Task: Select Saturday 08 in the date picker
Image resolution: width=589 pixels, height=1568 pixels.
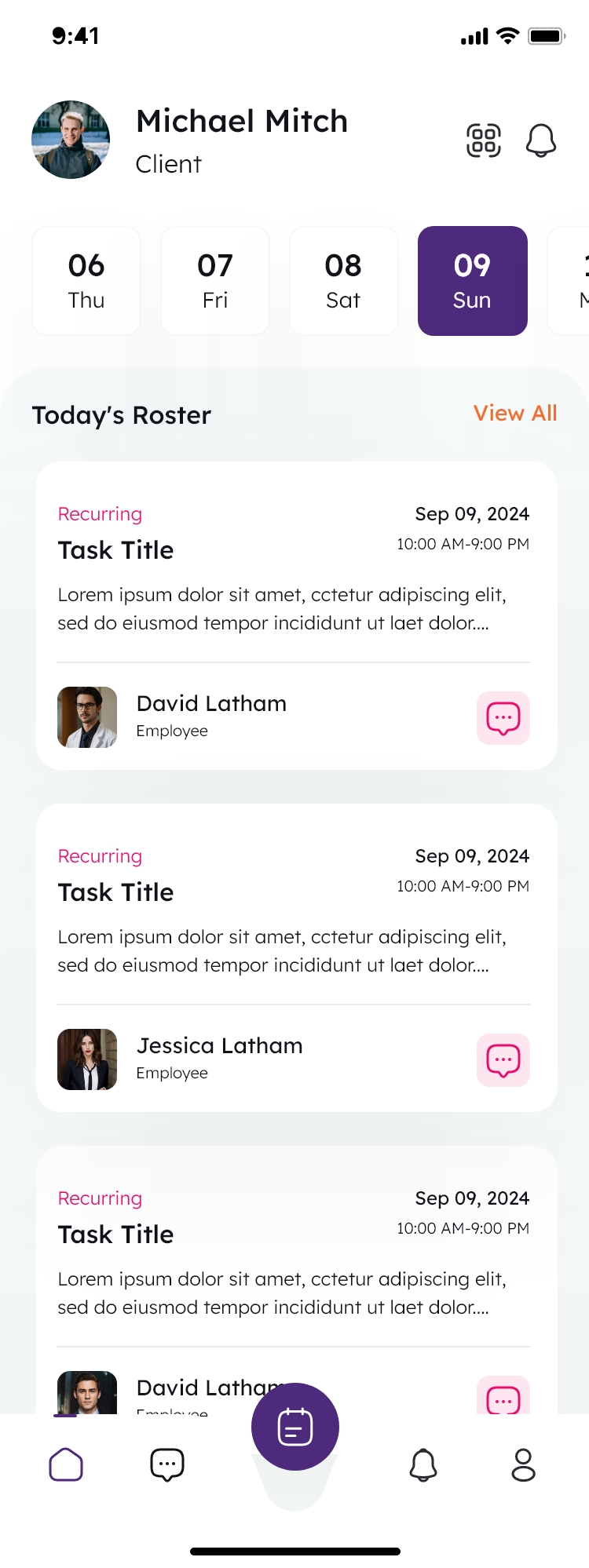Action: pos(343,280)
